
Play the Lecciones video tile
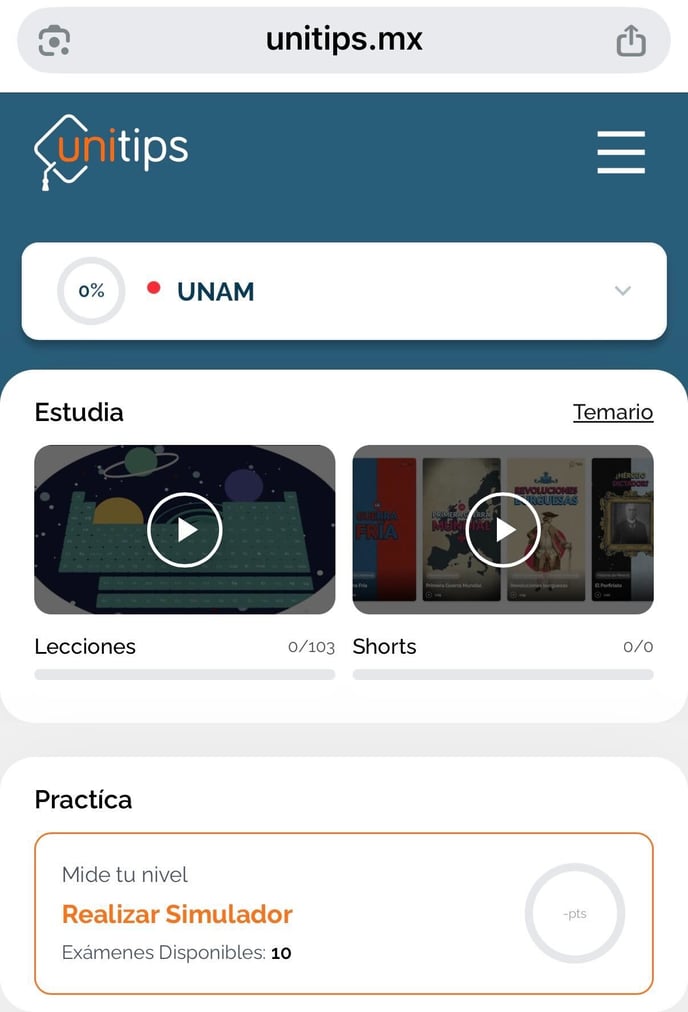click(185, 530)
